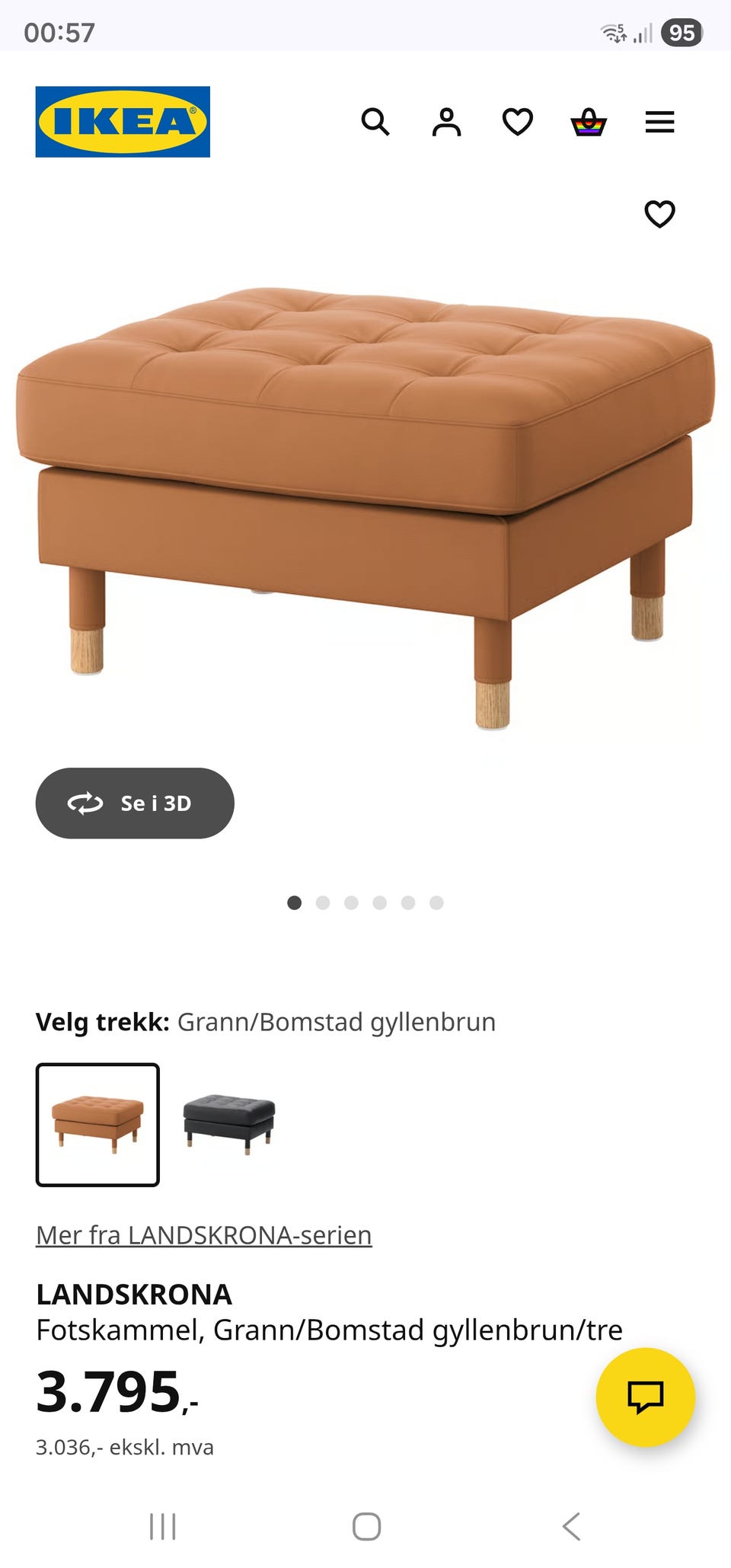Screen dimensions: 731x1568
Task: Open recent apps from navigation bar
Action: (163, 1526)
